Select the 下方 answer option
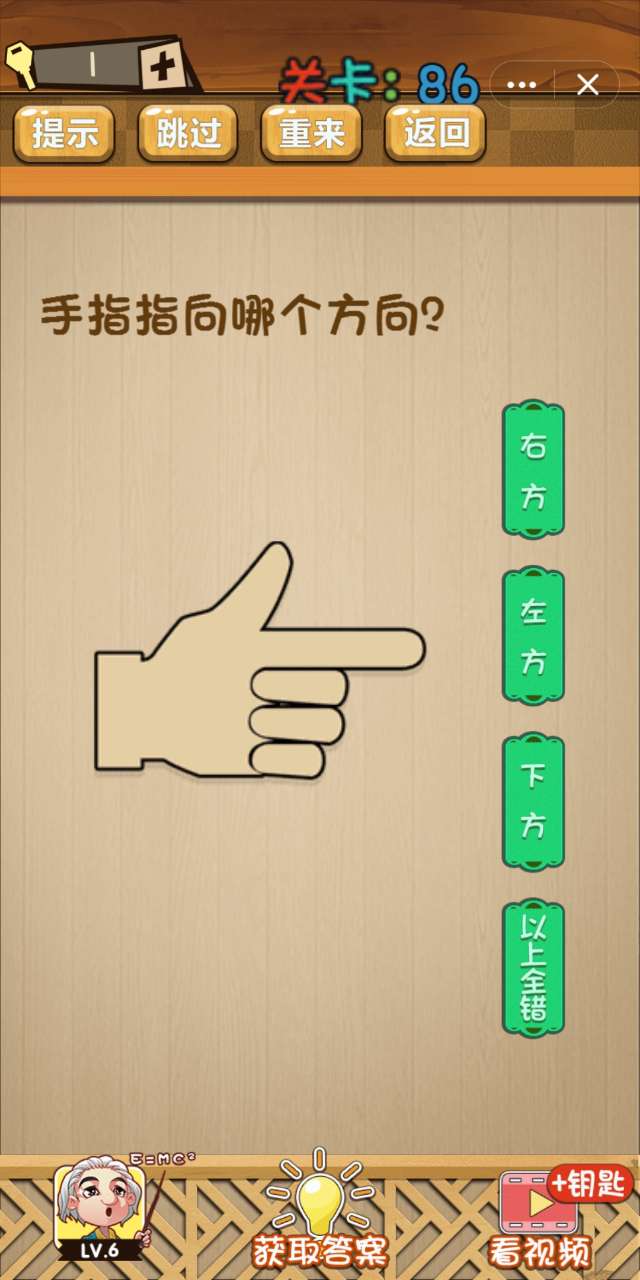The height and width of the screenshot is (1280, 640). pos(533,802)
